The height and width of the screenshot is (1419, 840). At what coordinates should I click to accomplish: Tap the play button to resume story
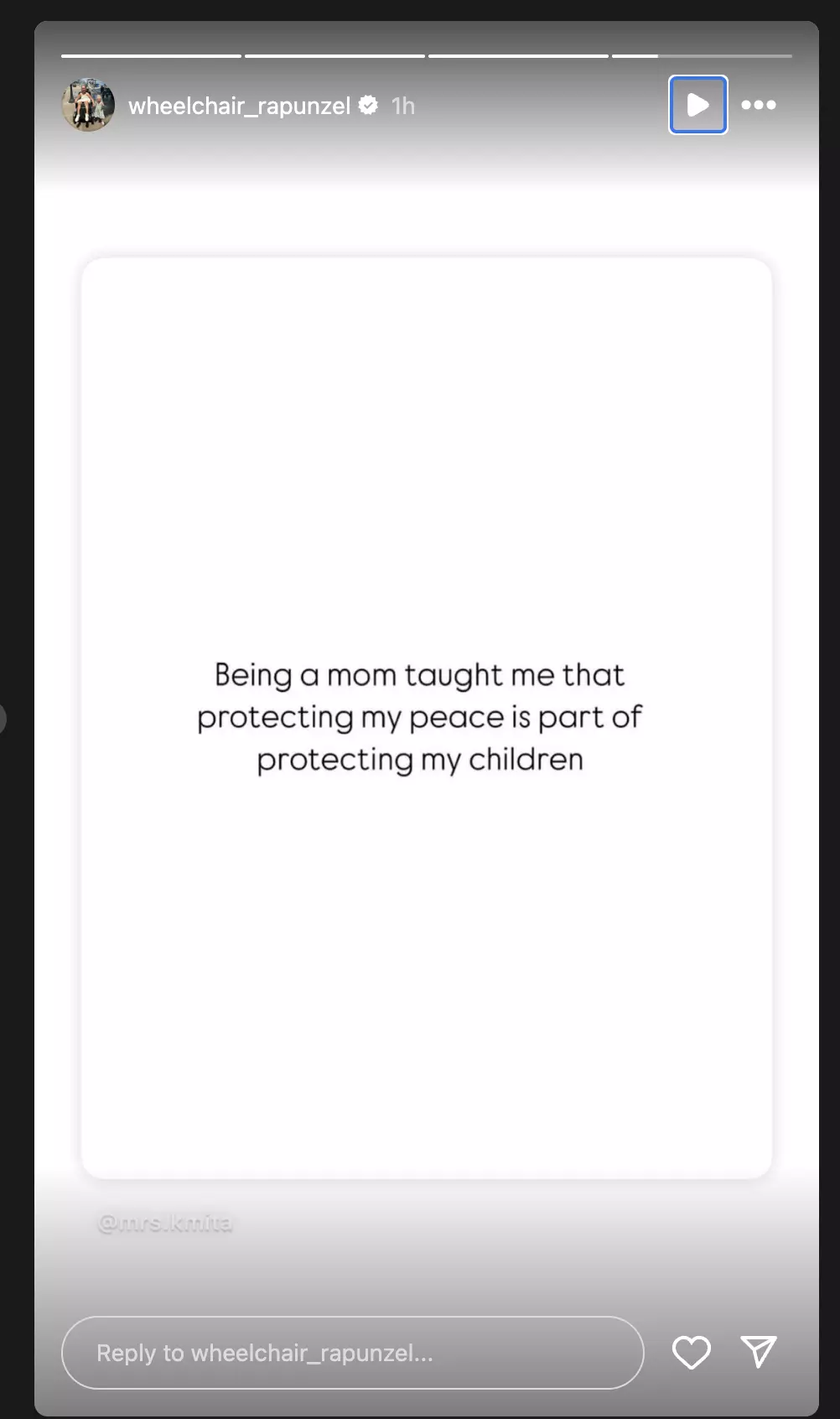697,105
